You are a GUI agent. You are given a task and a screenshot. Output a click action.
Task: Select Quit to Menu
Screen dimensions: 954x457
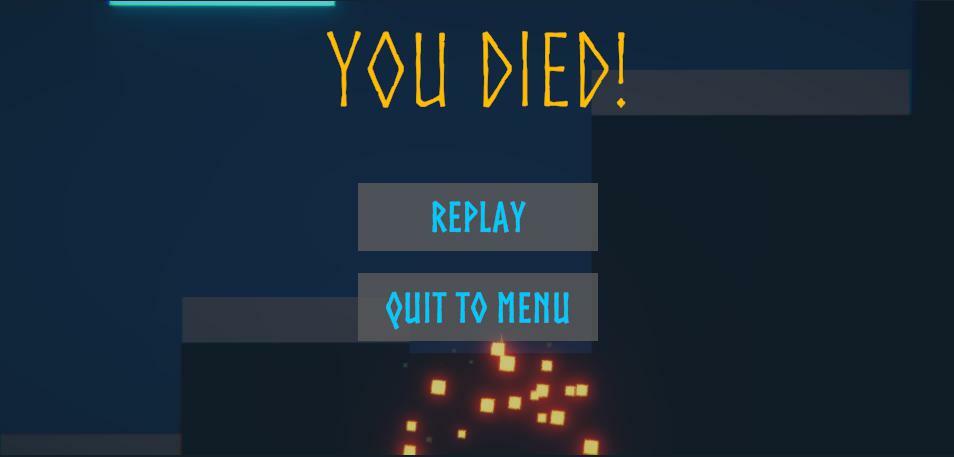tap(478, 307)
